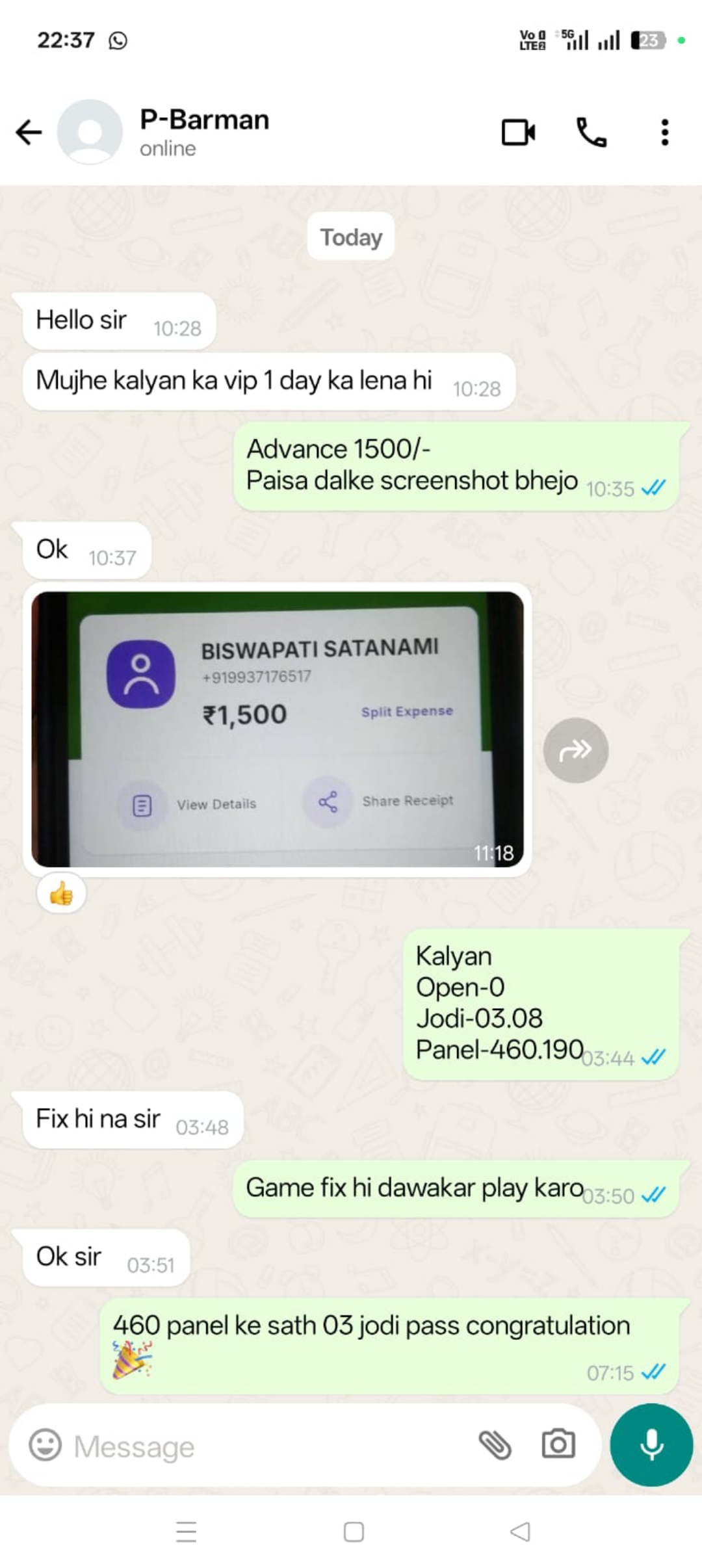Tap the microphone voice message button

coord(651,1445)
